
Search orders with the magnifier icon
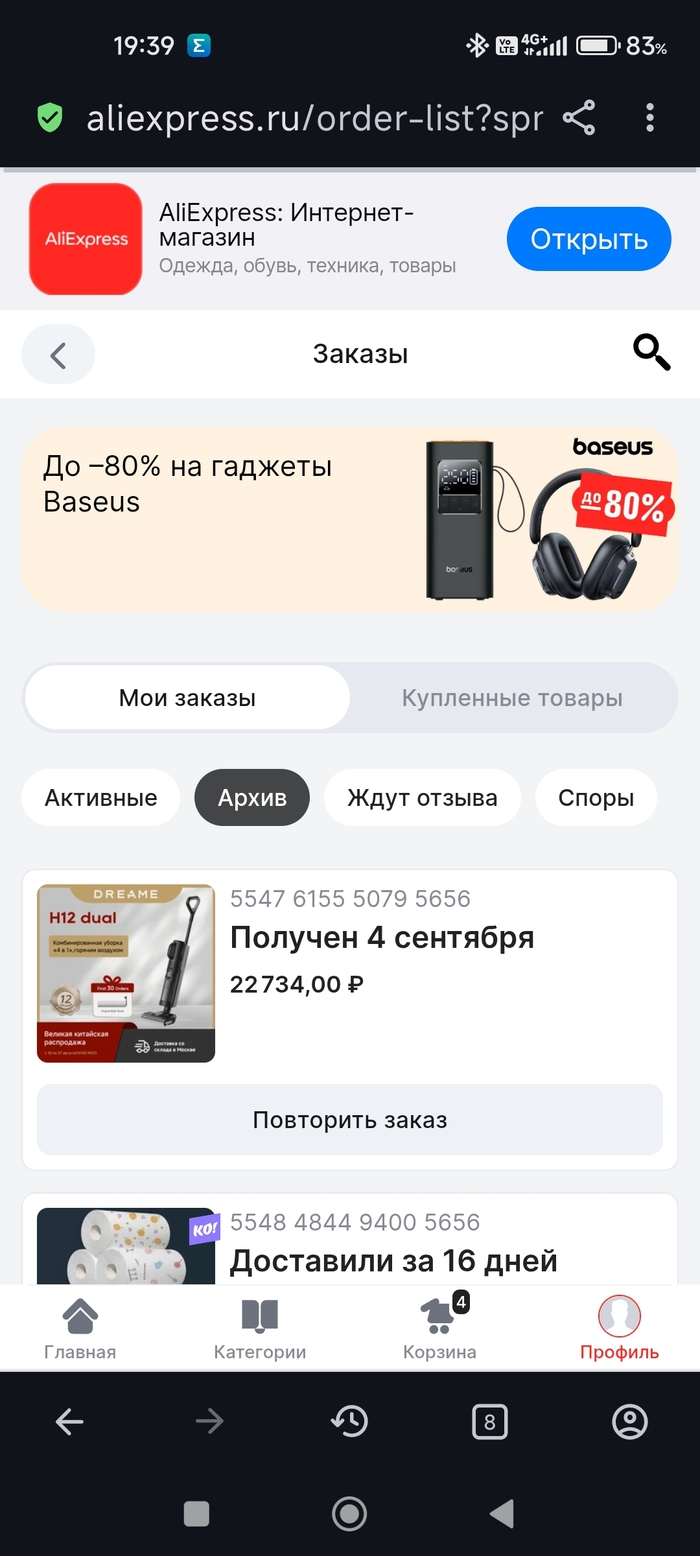651,353
